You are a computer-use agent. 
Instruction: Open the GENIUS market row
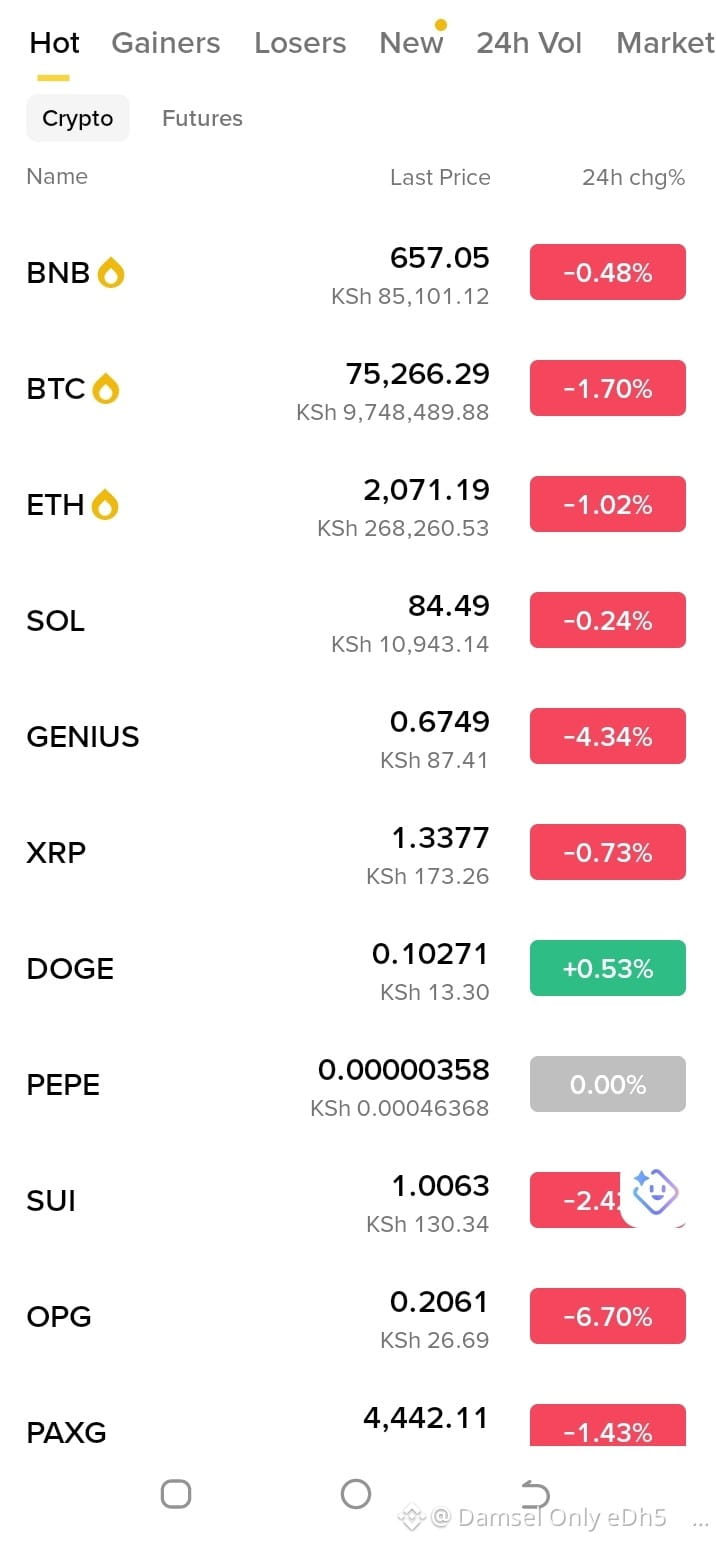358,736
